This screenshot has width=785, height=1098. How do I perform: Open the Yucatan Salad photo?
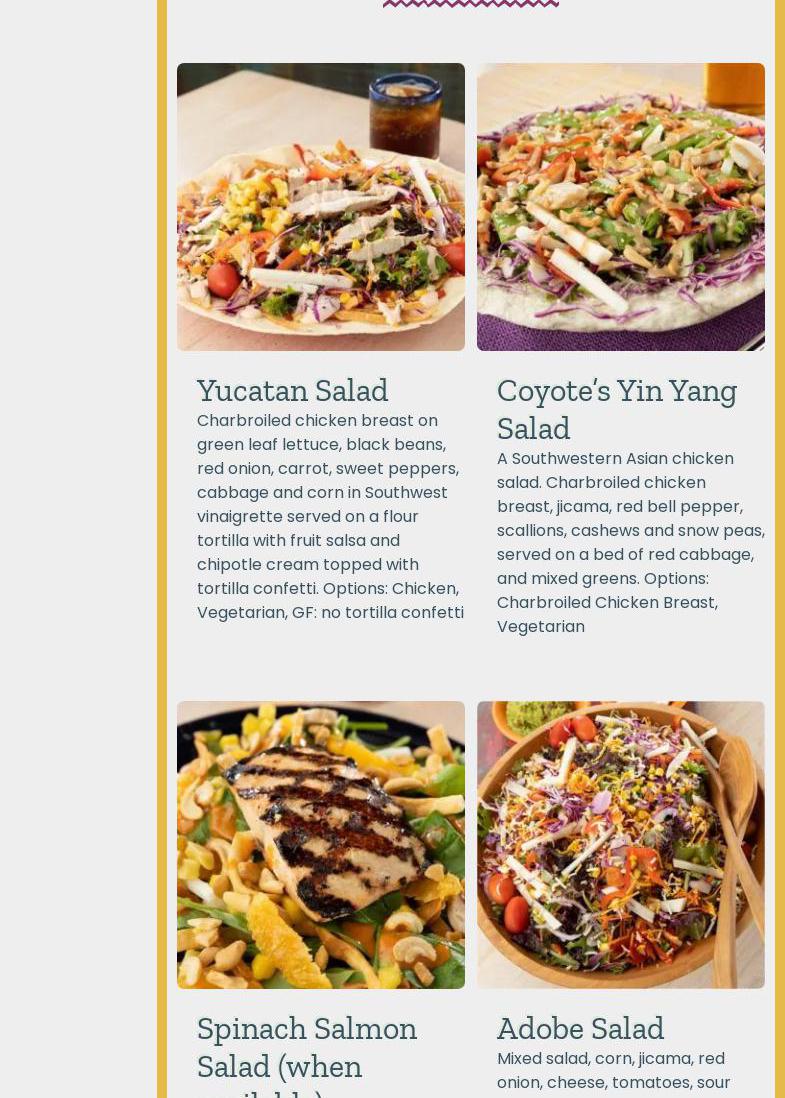320,207
